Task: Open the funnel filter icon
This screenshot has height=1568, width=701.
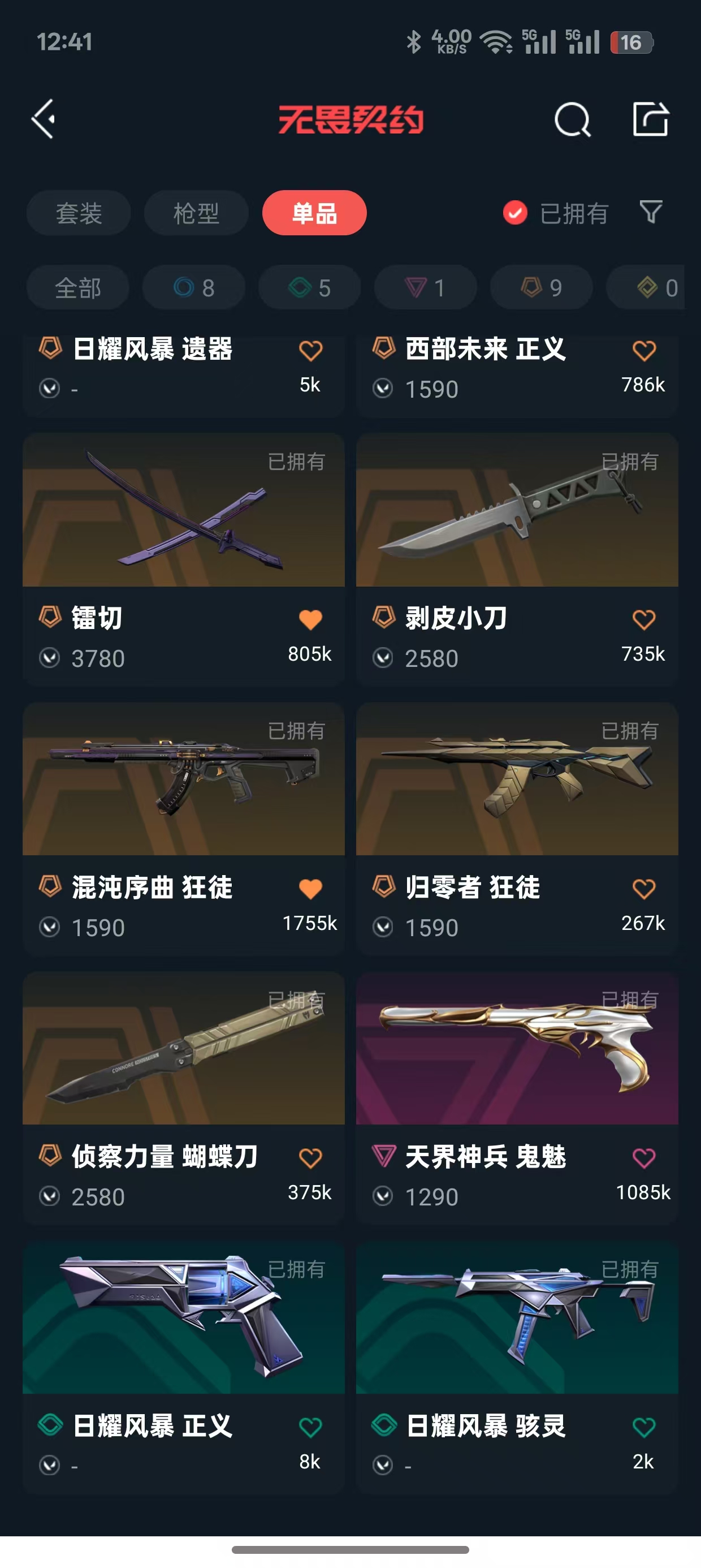Action: click(x=651, y=213)
